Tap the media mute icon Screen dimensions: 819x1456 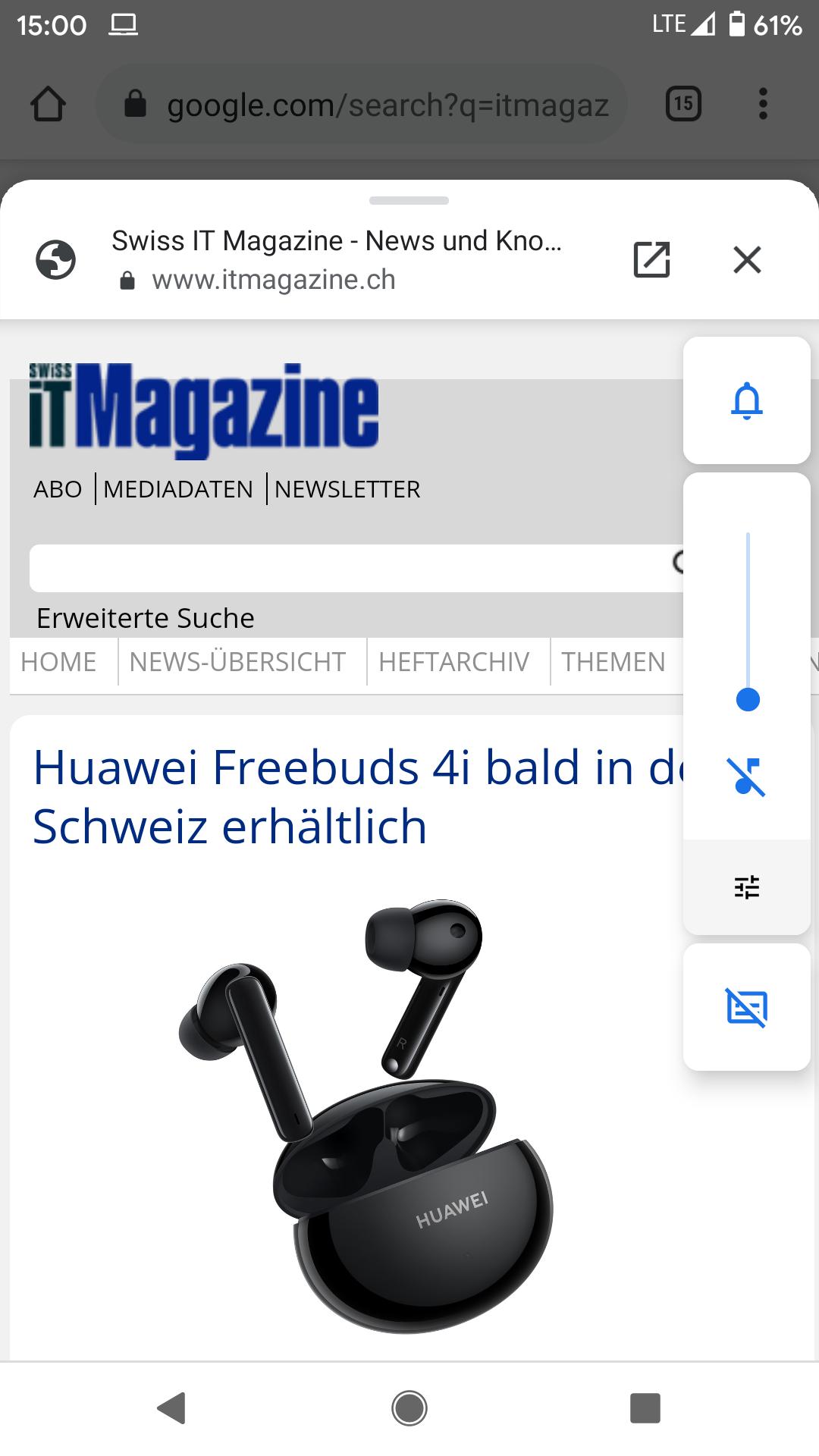click(x=747, y=777)
